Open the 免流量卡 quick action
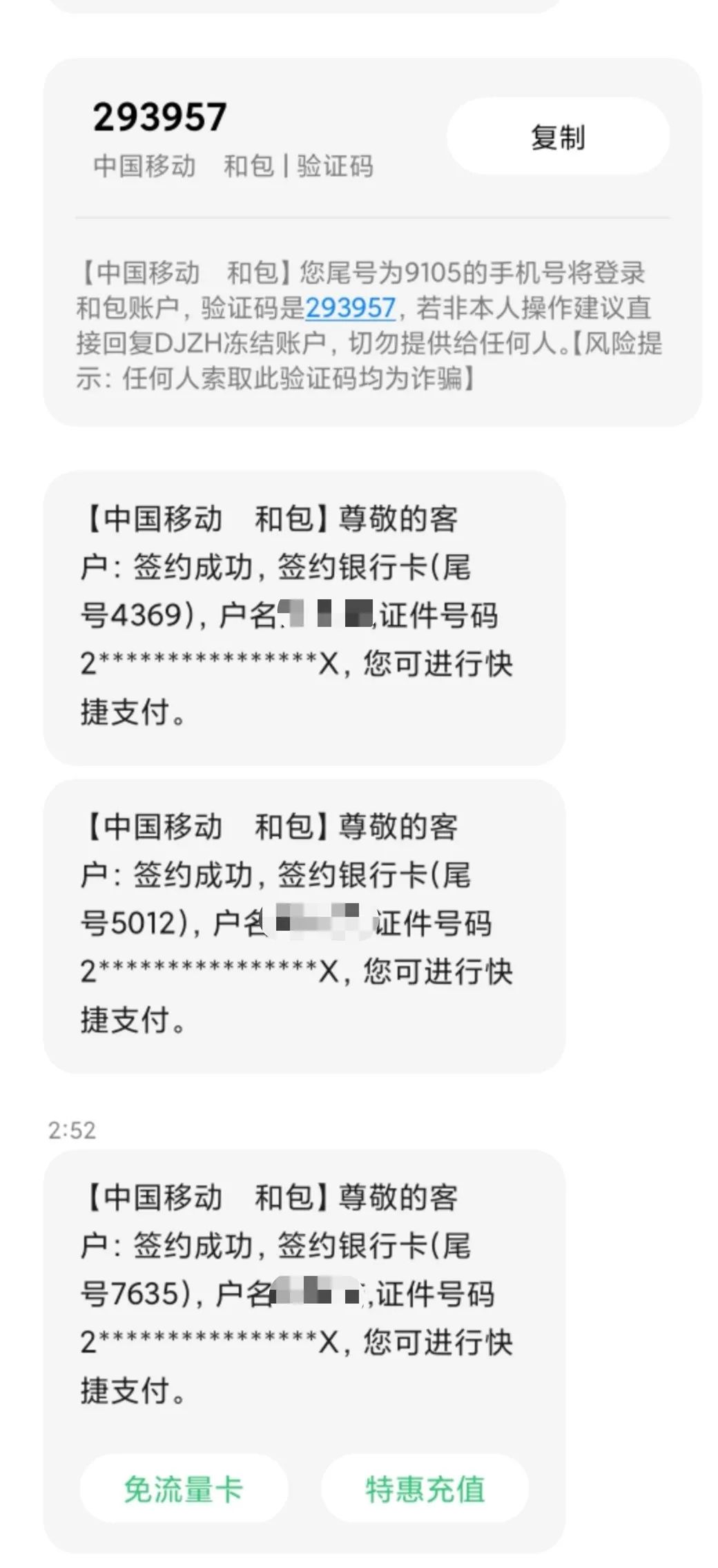The image size is (718, 1568). [184, 1488]
